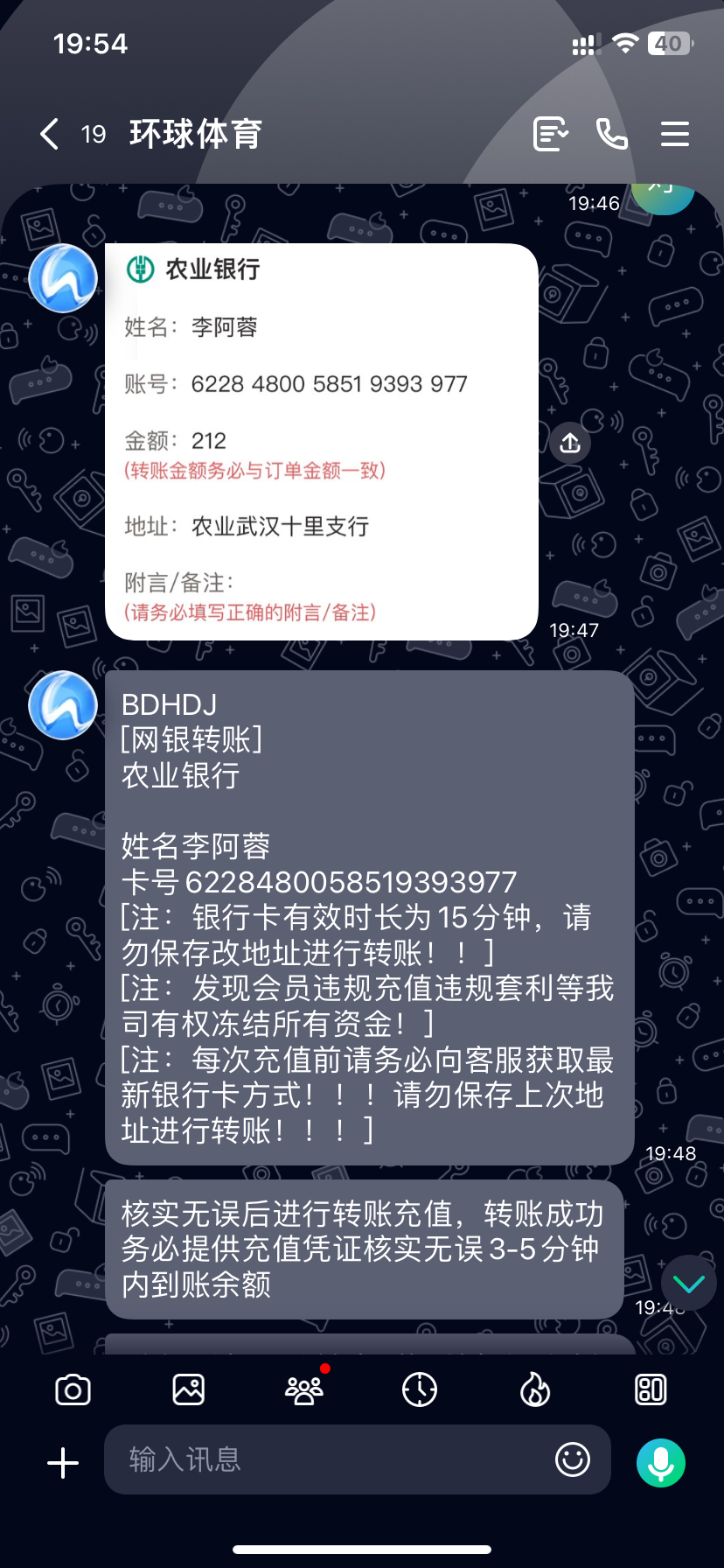Tap the flame icon in toolbar

535,1389
